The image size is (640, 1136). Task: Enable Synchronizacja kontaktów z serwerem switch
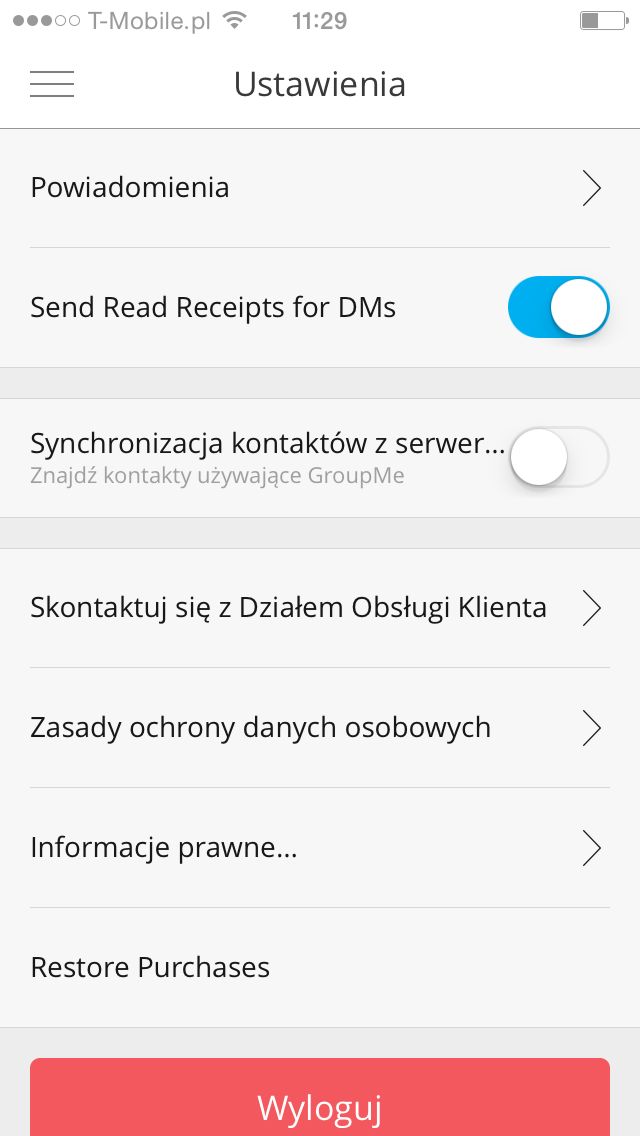coord(558,457)
